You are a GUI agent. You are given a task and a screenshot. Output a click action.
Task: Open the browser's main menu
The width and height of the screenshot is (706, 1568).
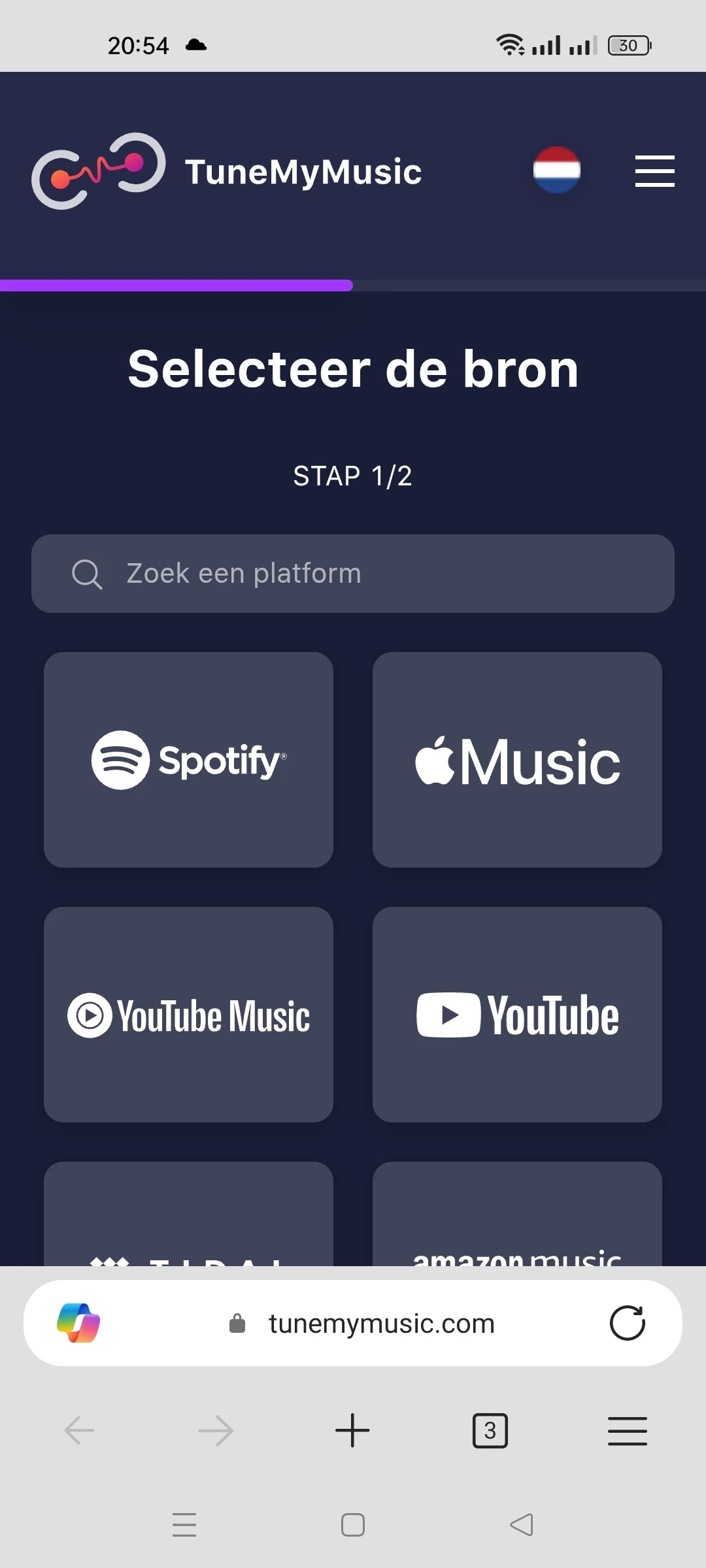coord(627,1431)
